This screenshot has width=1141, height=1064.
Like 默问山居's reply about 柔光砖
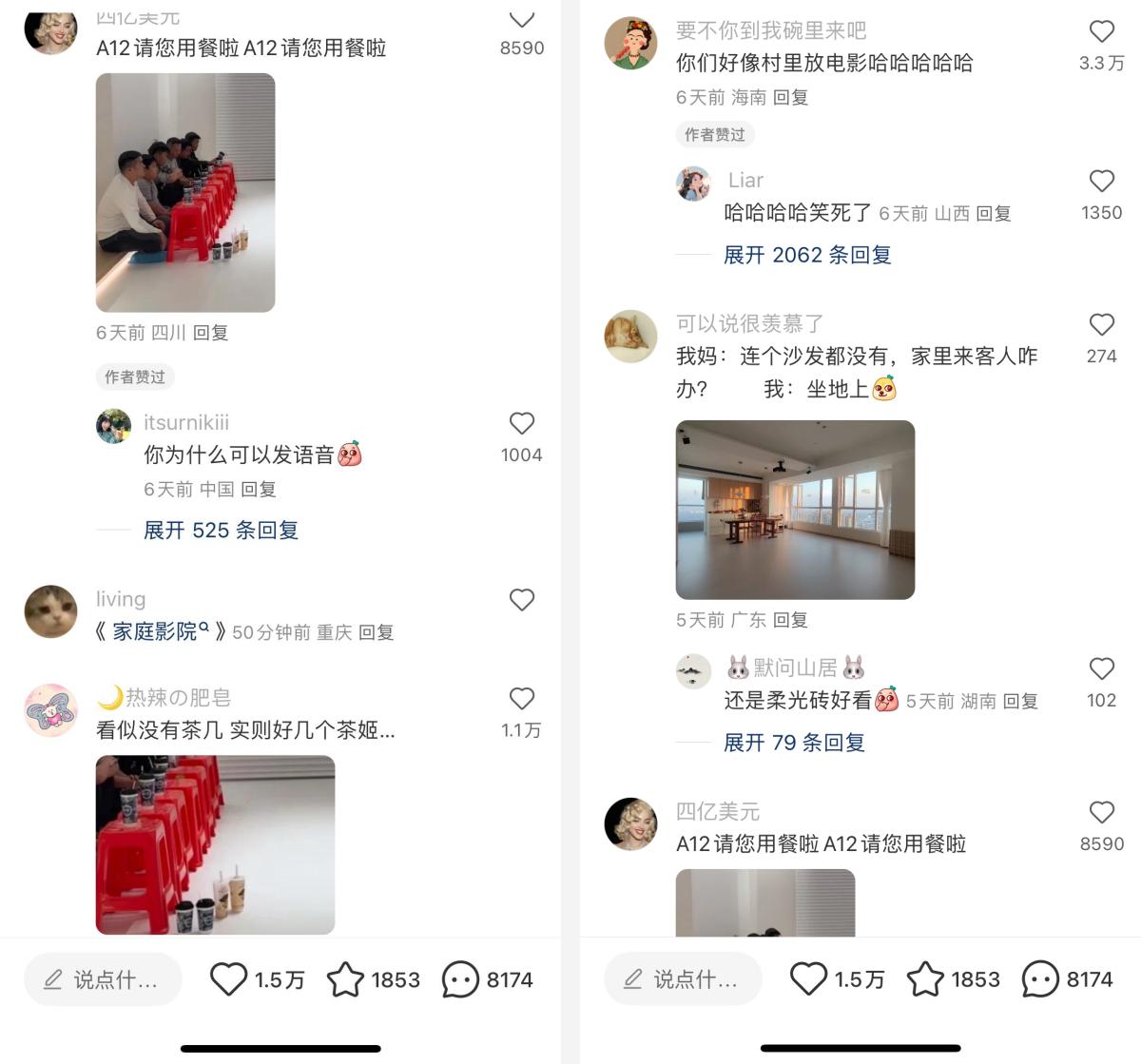pyautogui.click(x=1101, y=669)
